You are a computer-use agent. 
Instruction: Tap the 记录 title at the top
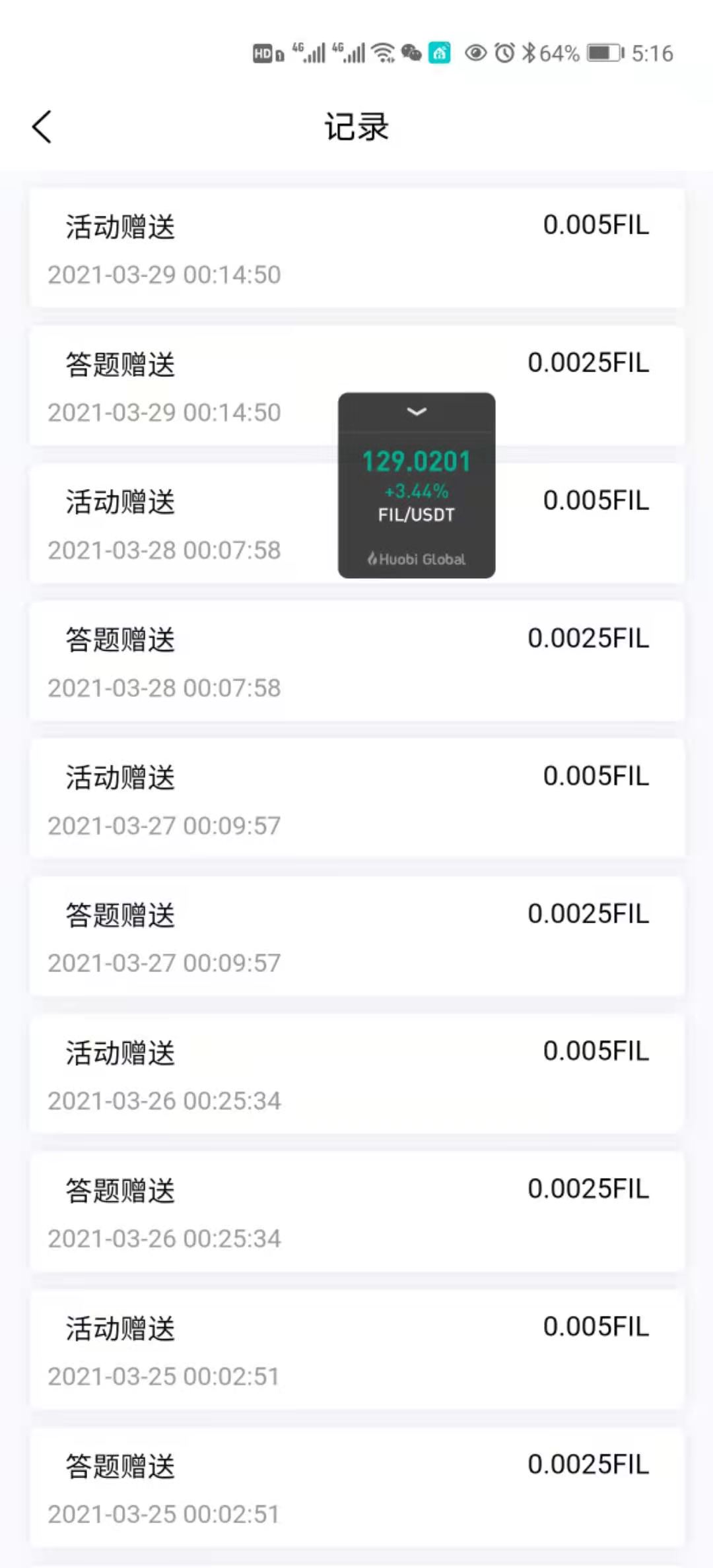356,127
